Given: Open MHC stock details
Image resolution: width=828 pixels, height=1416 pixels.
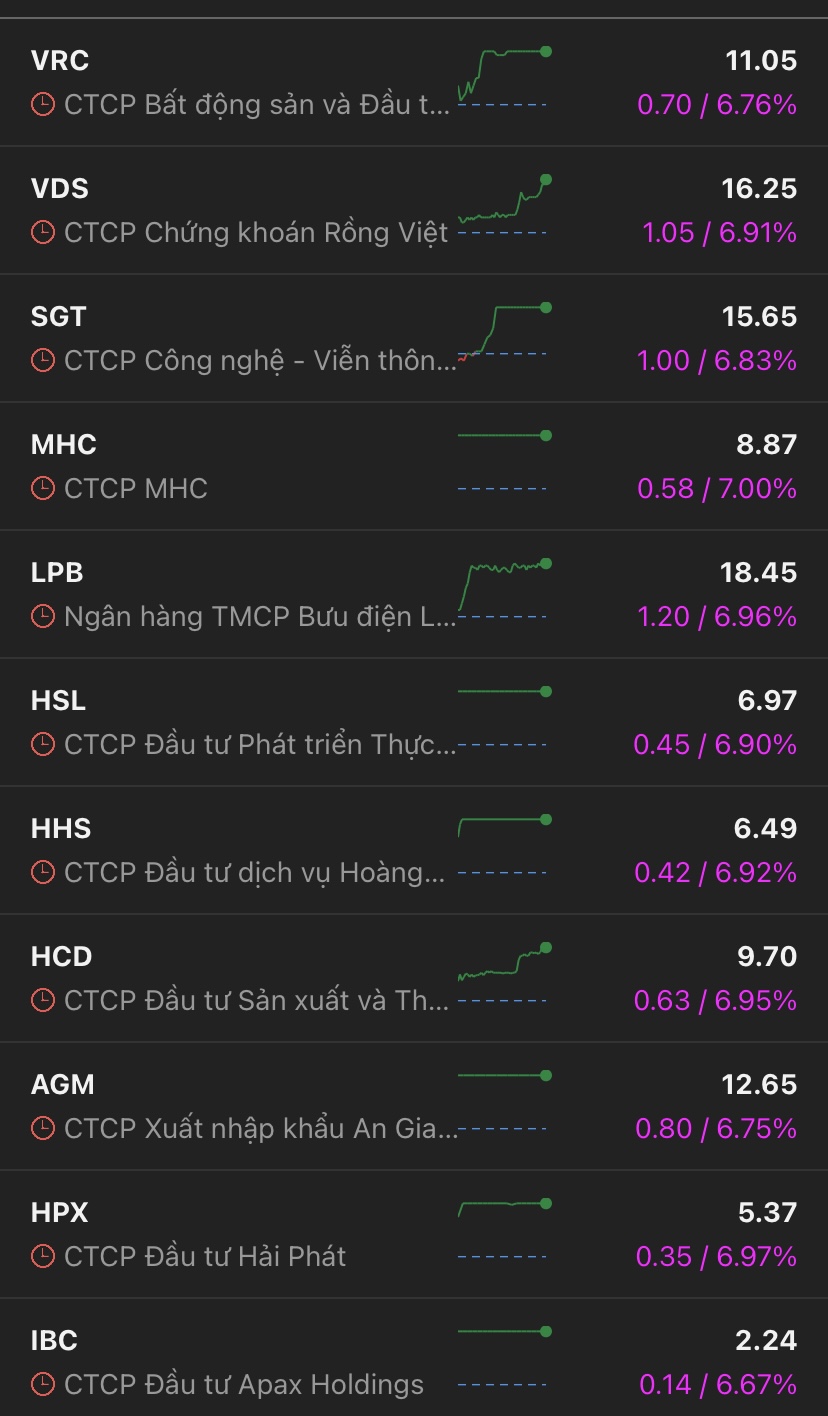Looking at the screenshot, I should pyautogui.click(x=414, y=466).
